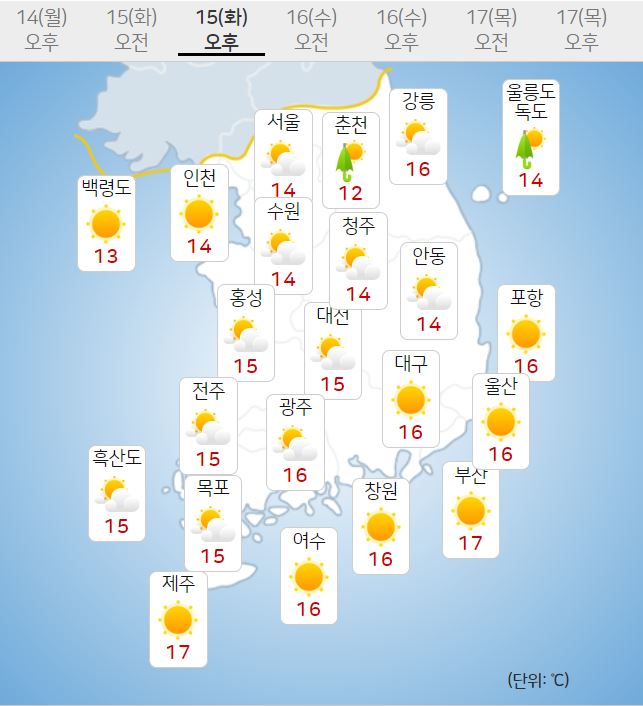Select the 여수 weather card
The width and height of the screenshot is (643, 706).
(309, 574)
